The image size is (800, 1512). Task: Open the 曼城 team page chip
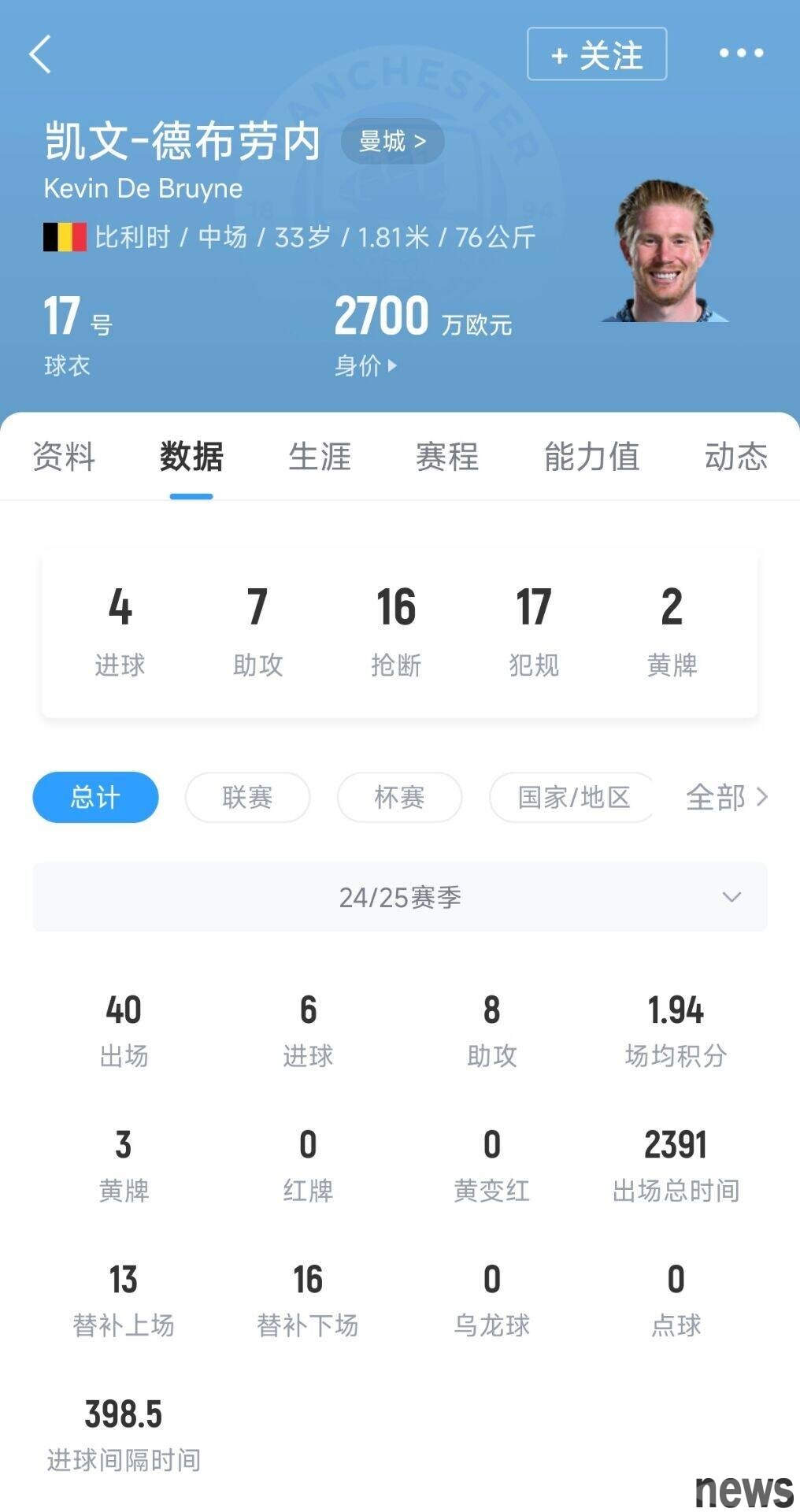[392, 142]
